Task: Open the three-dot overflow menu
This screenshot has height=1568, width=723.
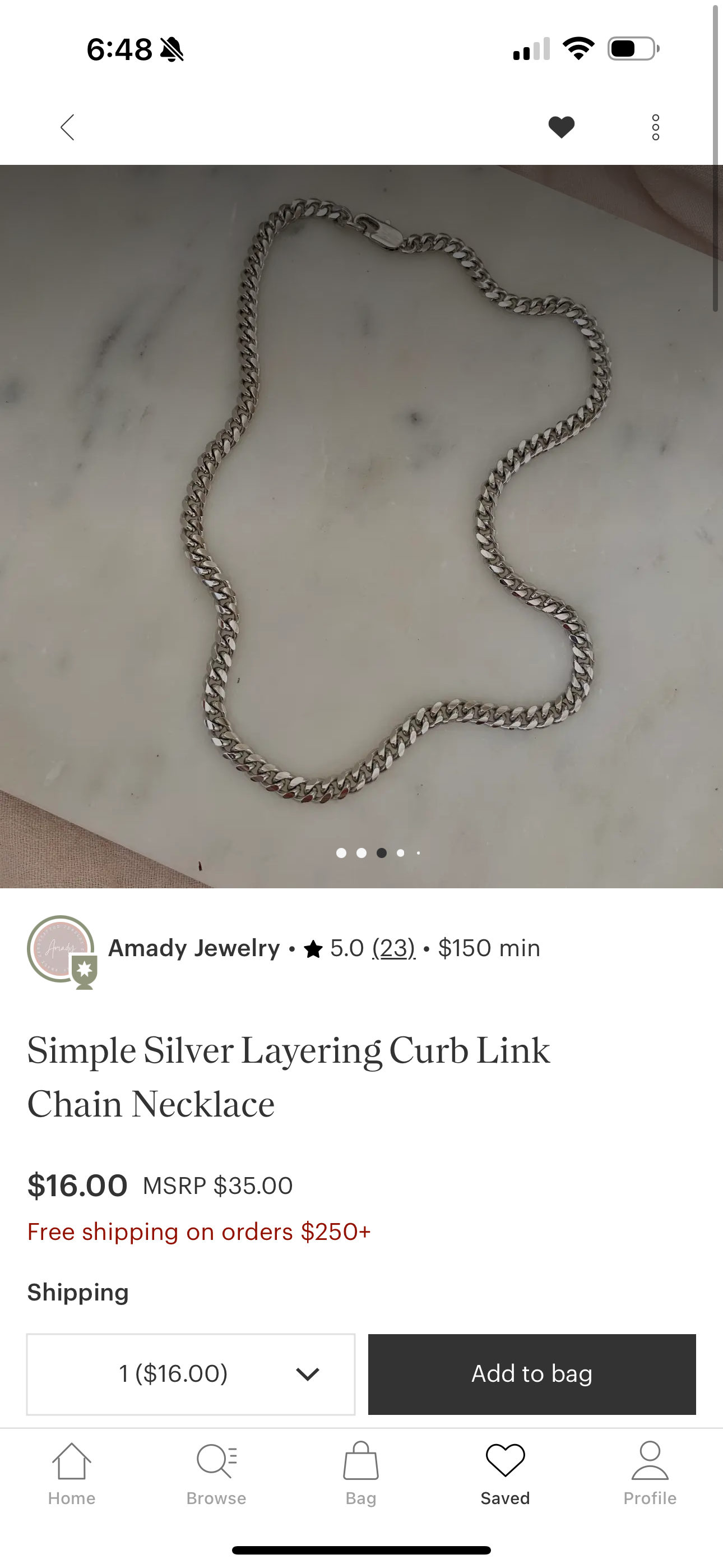Action: (655, 127)
